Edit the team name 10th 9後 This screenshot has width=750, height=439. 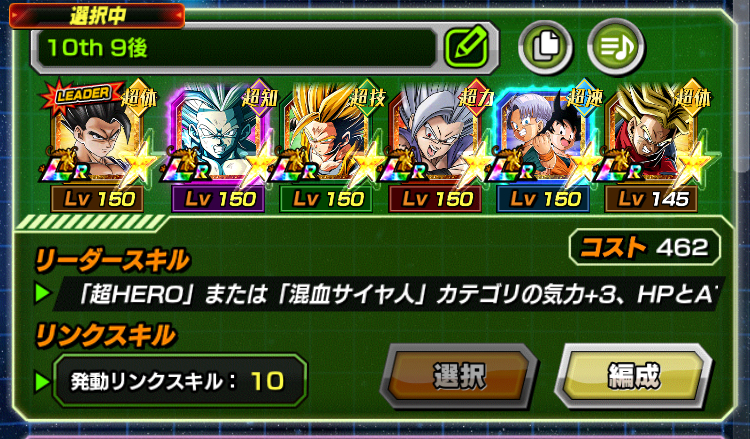pyautogui.click(x=466, y=45)
